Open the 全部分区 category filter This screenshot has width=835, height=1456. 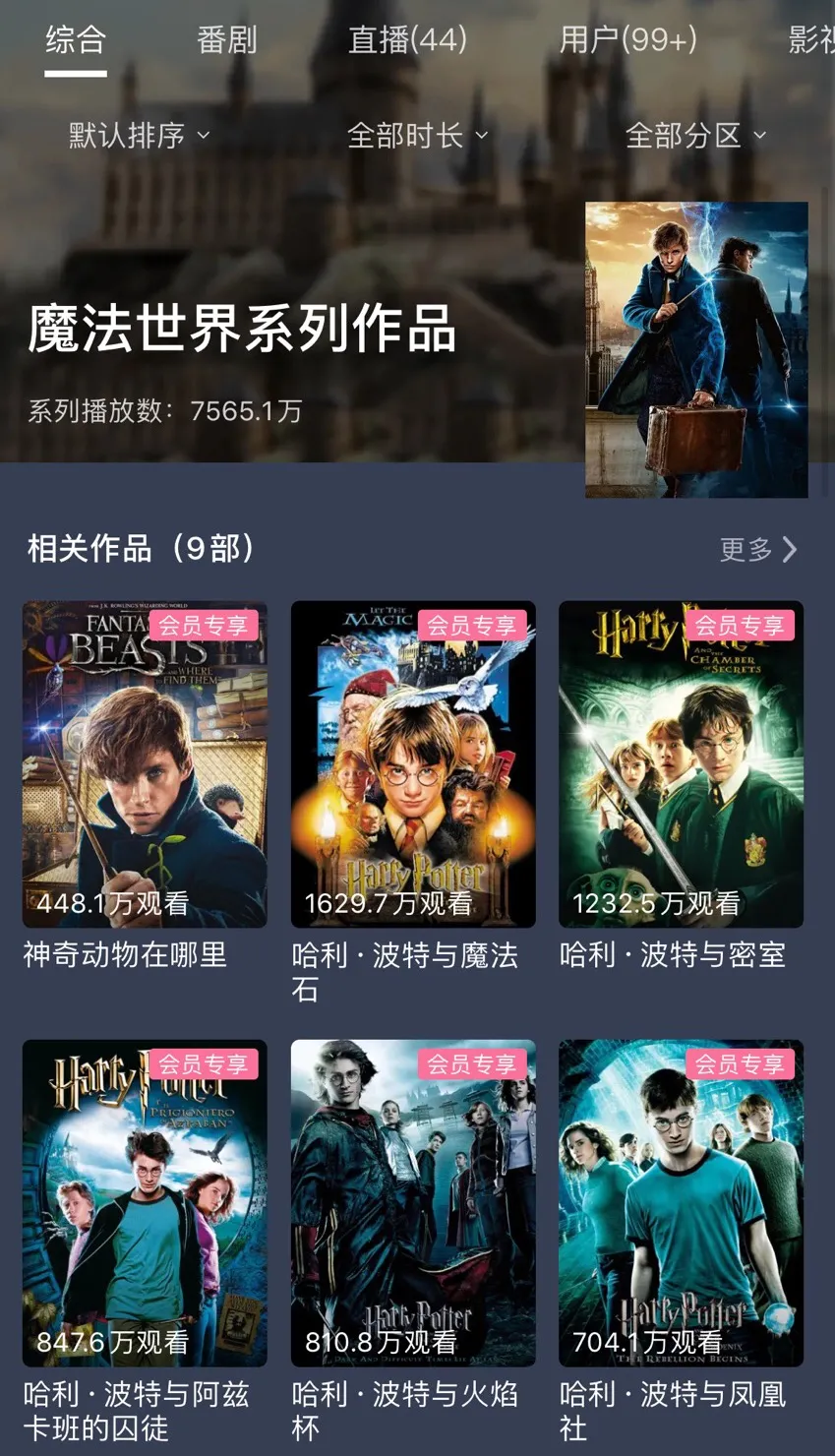pos(695,136)
